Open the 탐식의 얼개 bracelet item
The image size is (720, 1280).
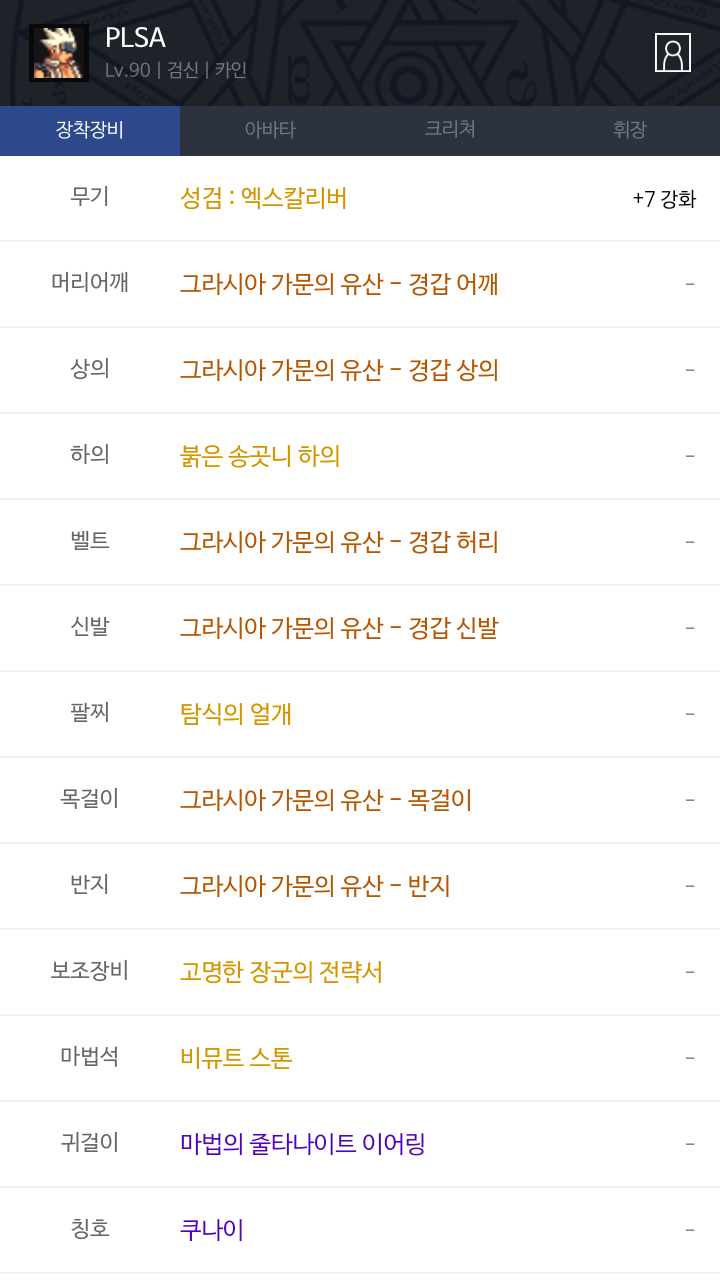tap(236, 714)
